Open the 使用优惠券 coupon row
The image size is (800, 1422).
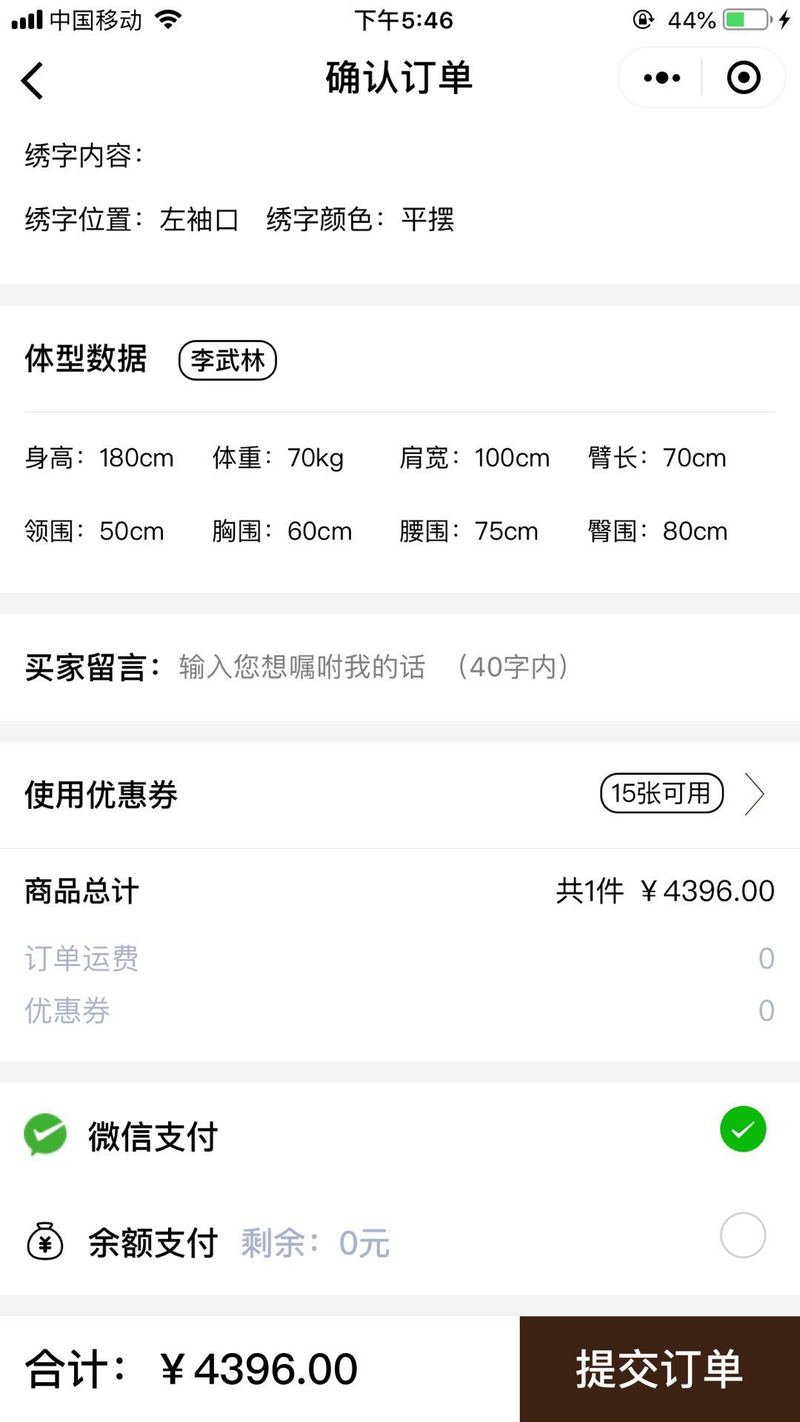(x=400, y=795)
